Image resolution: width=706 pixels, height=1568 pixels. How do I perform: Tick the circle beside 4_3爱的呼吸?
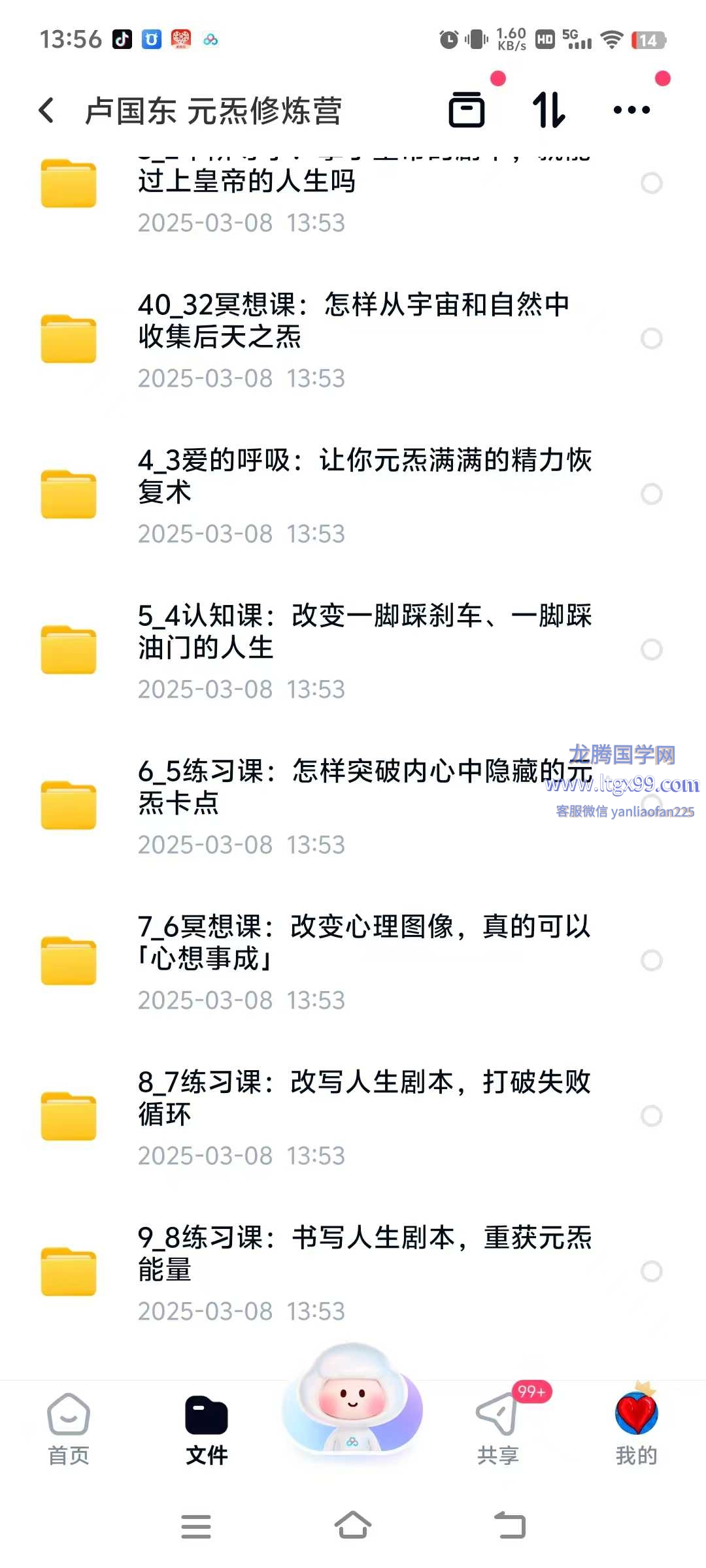pyautogui.click(x=652, y=494)
